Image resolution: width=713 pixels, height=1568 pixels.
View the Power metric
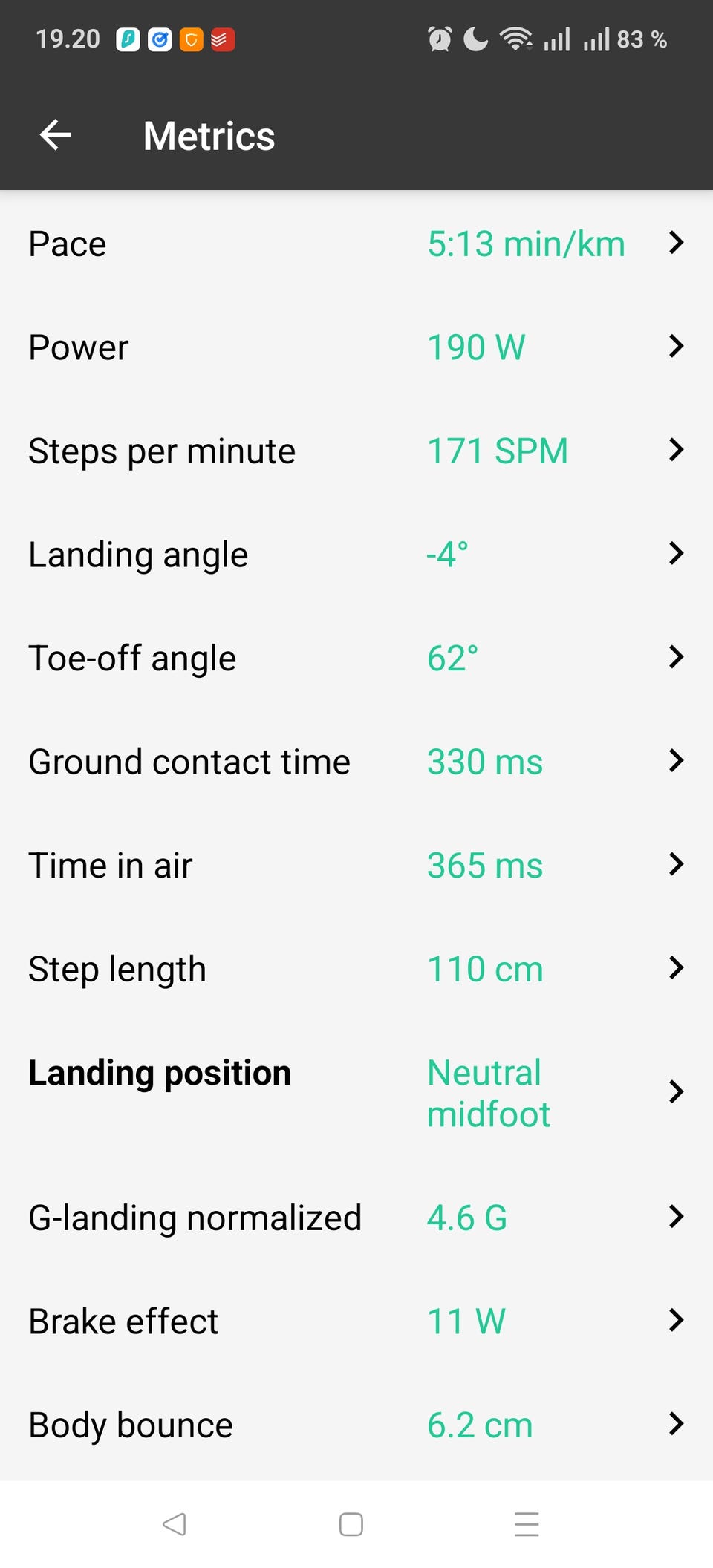click(x=356, y=347)
